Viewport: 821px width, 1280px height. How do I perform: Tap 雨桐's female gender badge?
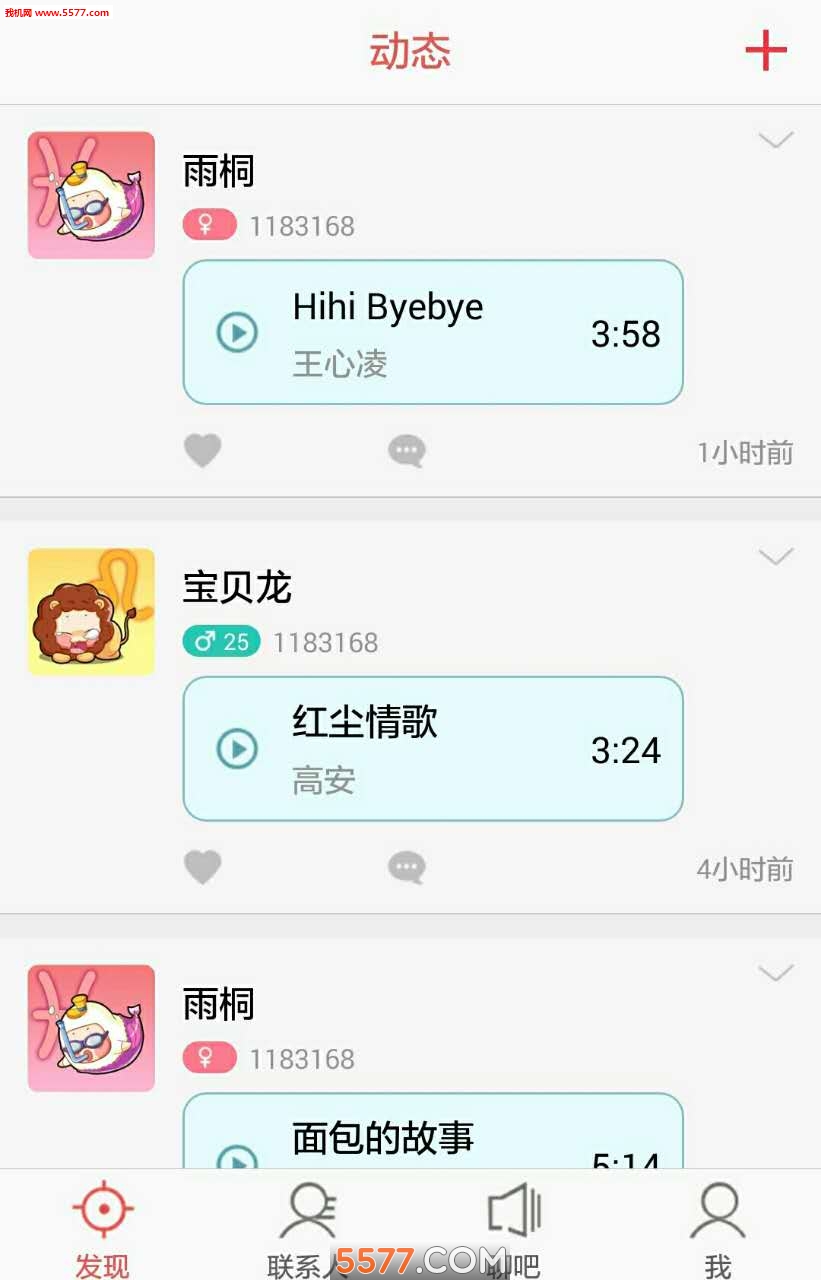(208, 224)
